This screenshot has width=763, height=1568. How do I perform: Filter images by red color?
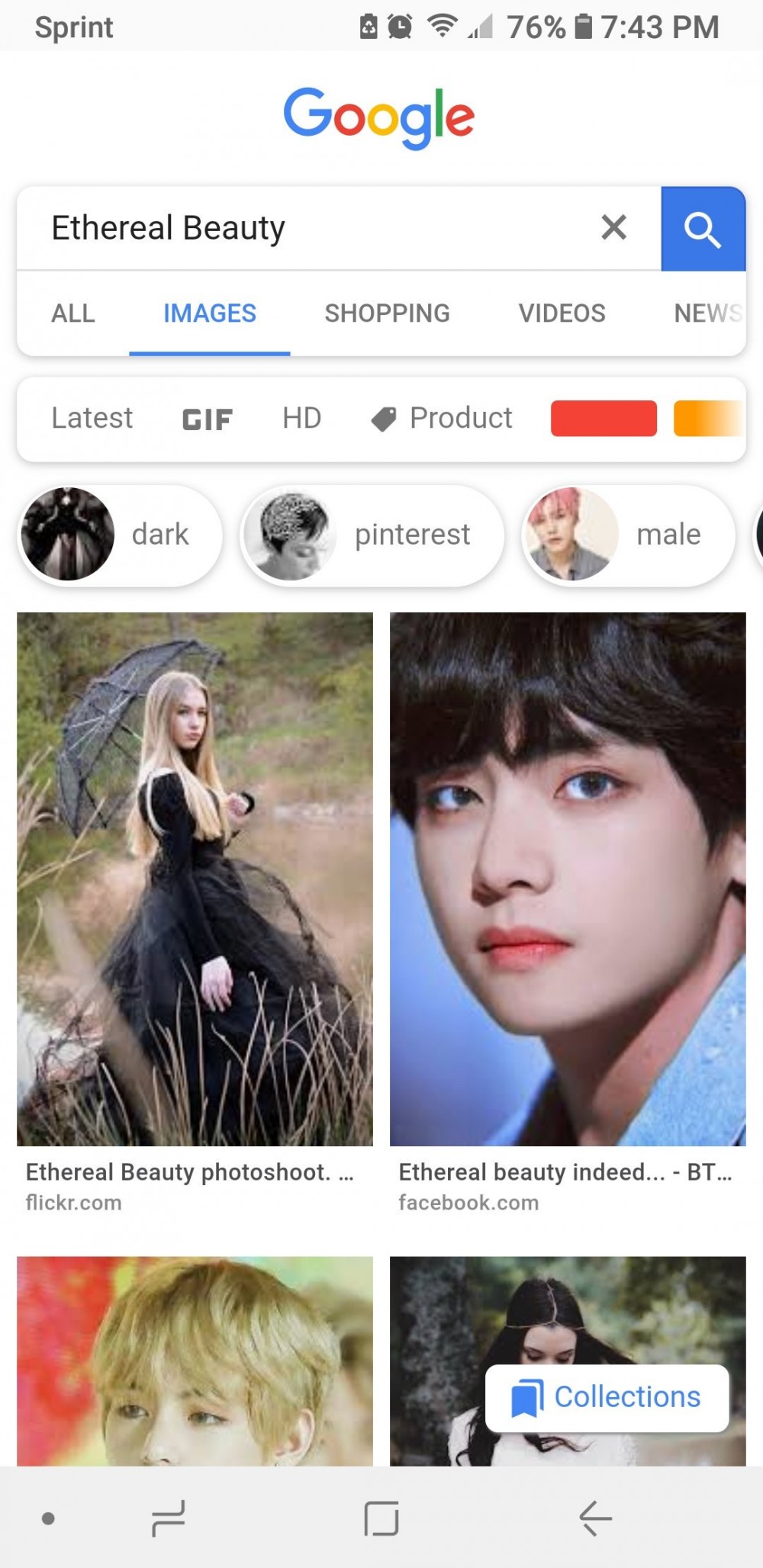click(604, 419)
